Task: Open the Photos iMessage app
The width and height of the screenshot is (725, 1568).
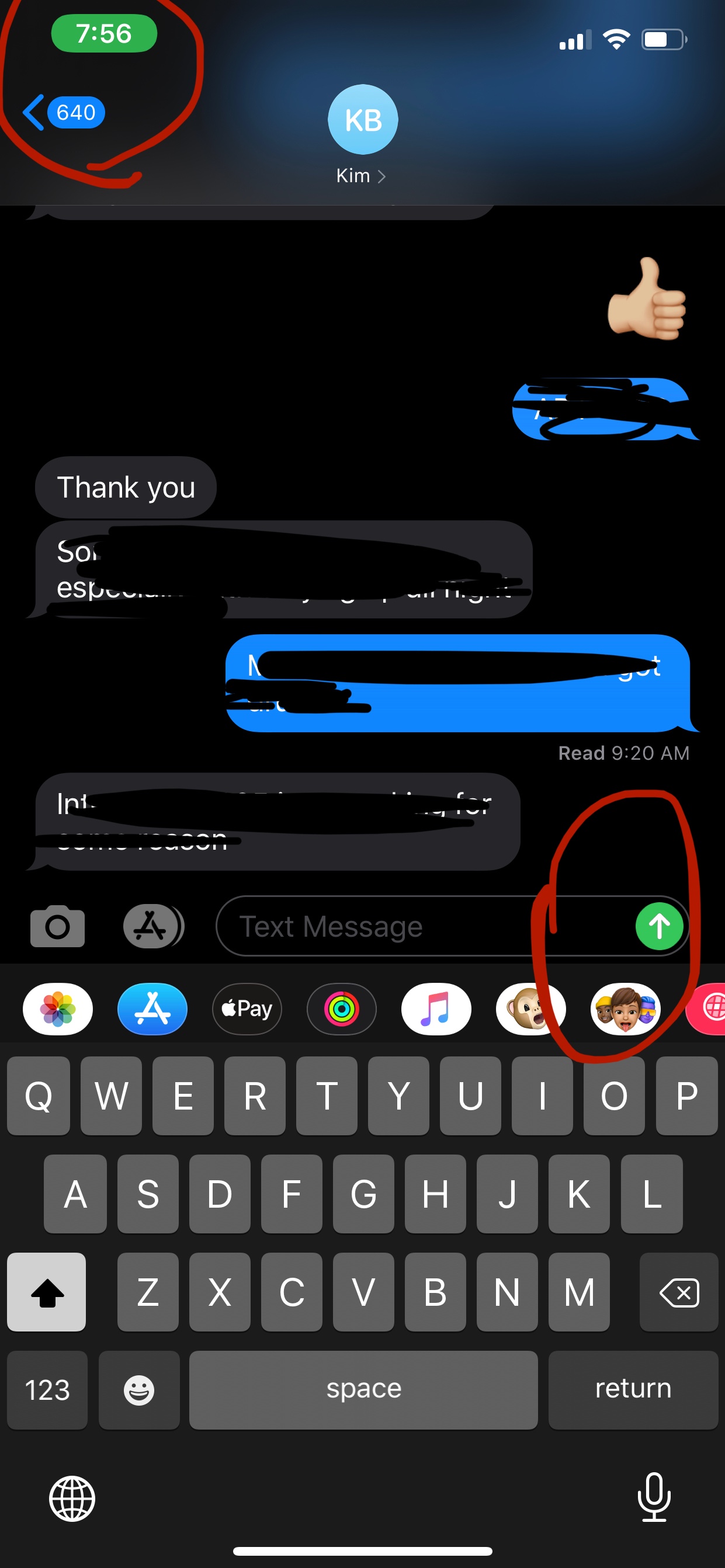Action: [x=58, y=1009]
